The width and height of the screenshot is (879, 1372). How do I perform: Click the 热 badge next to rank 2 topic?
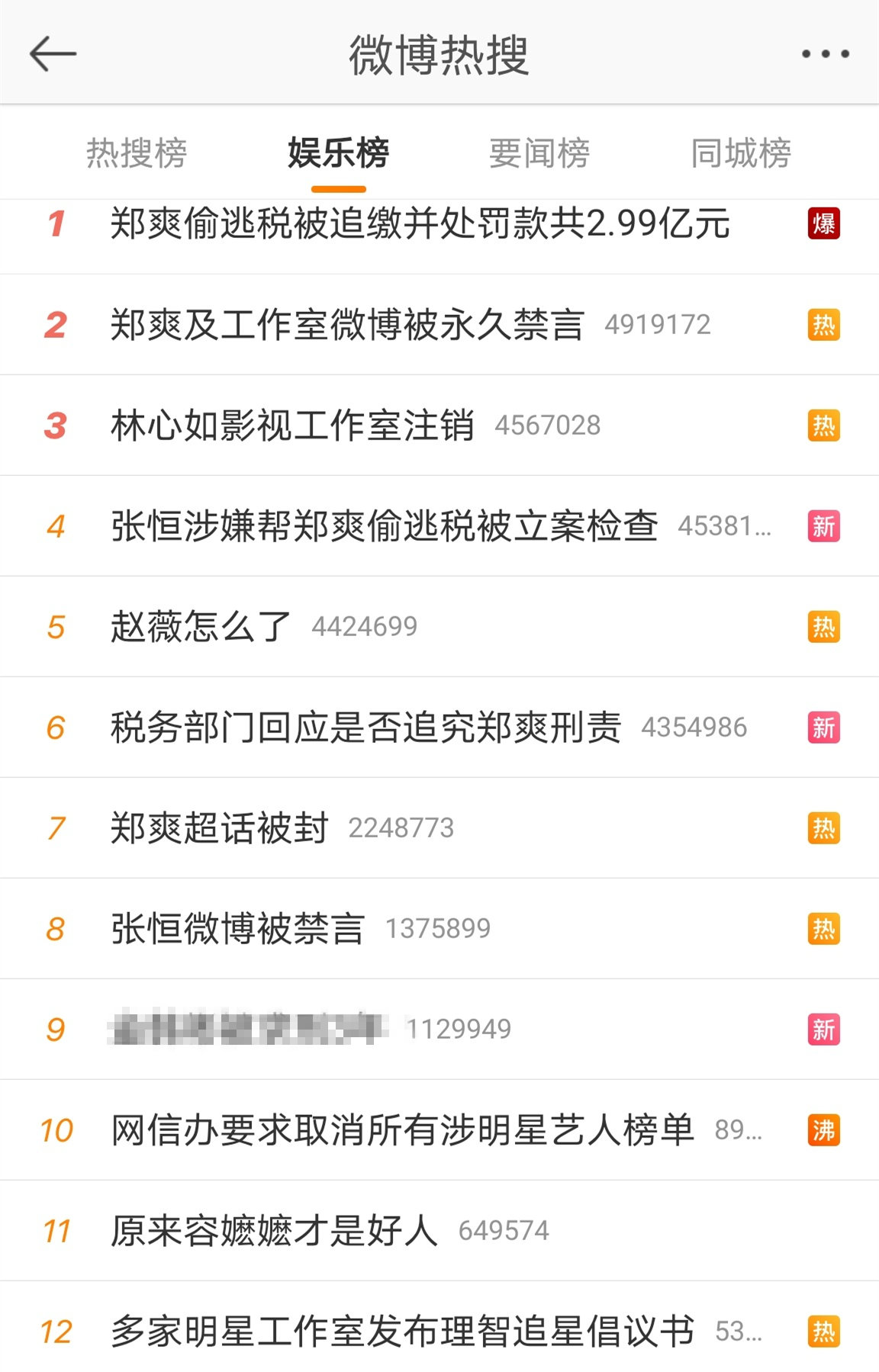[824, 323]
